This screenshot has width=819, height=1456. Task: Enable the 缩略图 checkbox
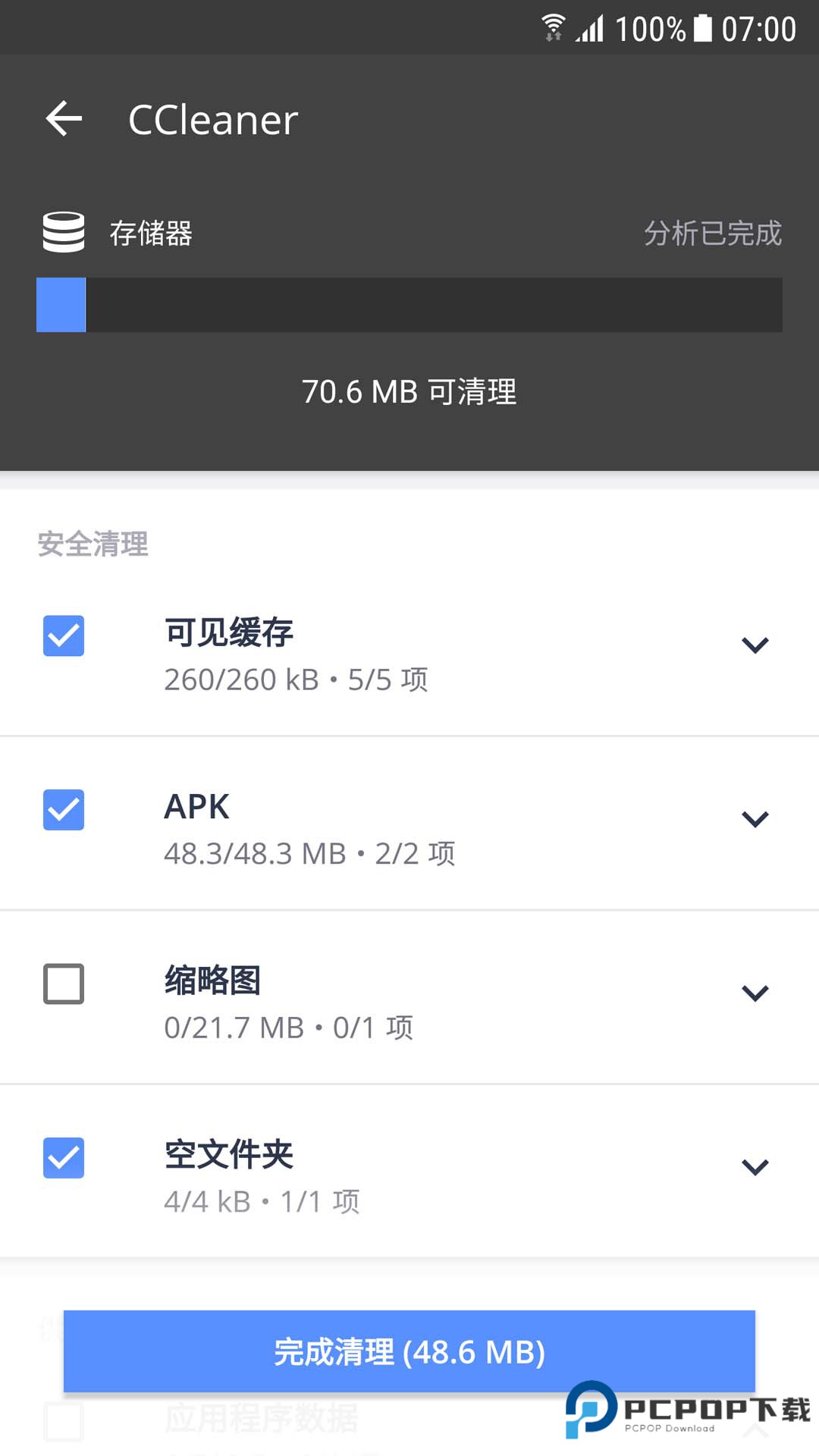[x=64, y=984]
